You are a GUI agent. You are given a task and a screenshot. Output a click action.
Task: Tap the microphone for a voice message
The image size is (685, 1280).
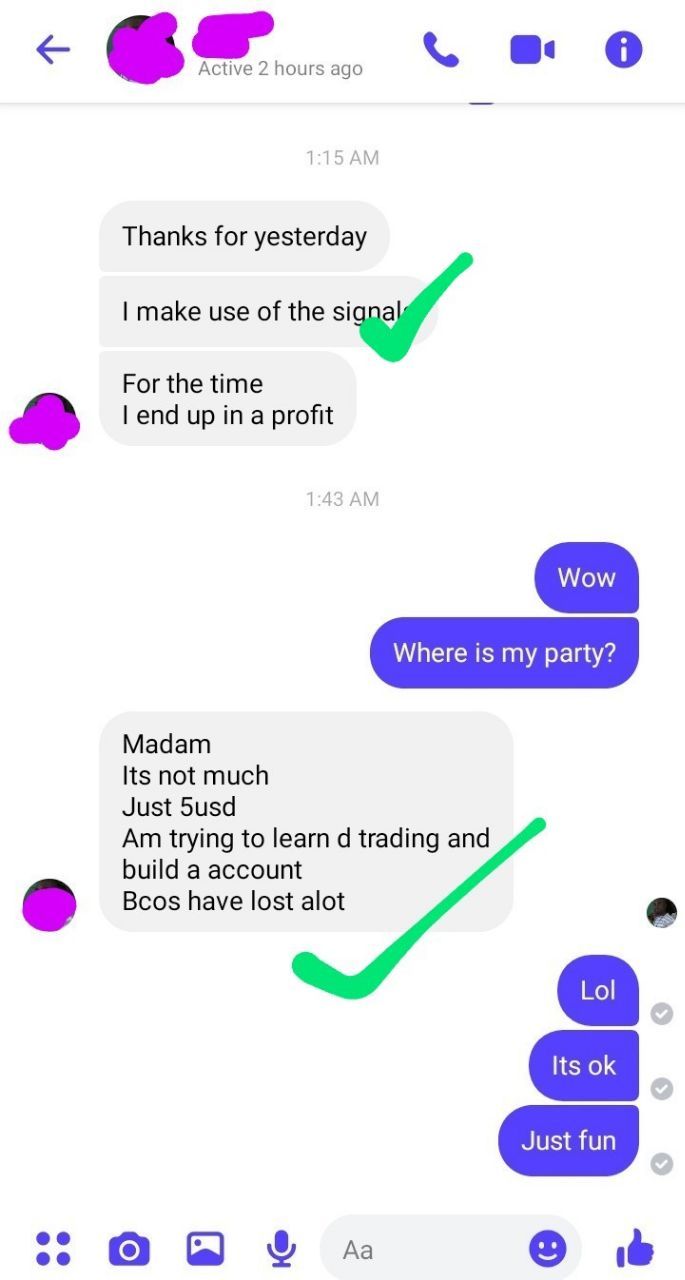[281, 1248]
